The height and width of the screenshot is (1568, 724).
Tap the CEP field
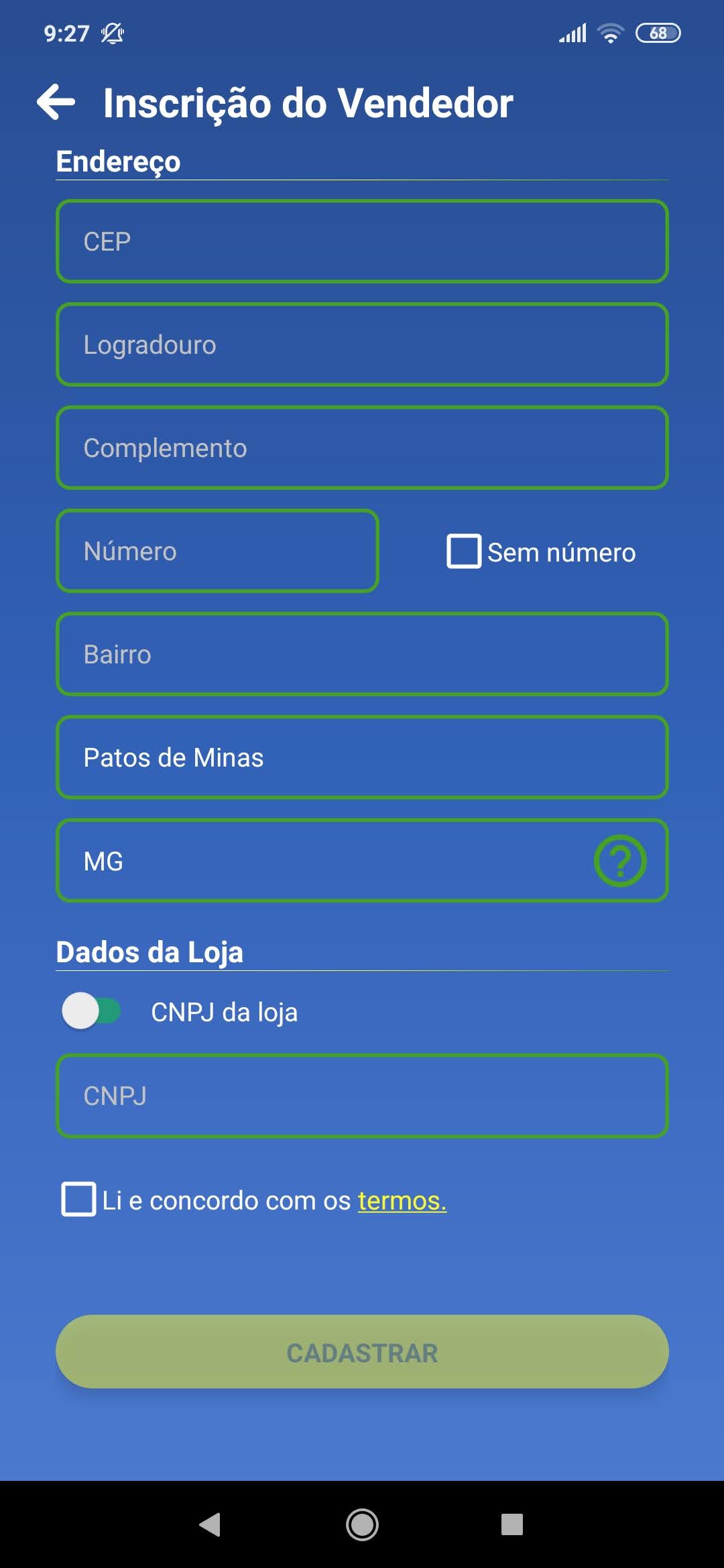coord(362,241)
